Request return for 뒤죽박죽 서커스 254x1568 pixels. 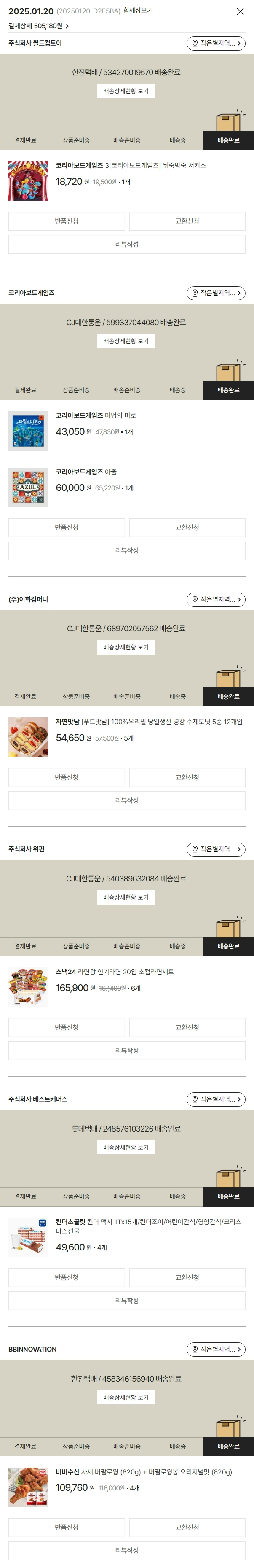[x=66, y=221]
